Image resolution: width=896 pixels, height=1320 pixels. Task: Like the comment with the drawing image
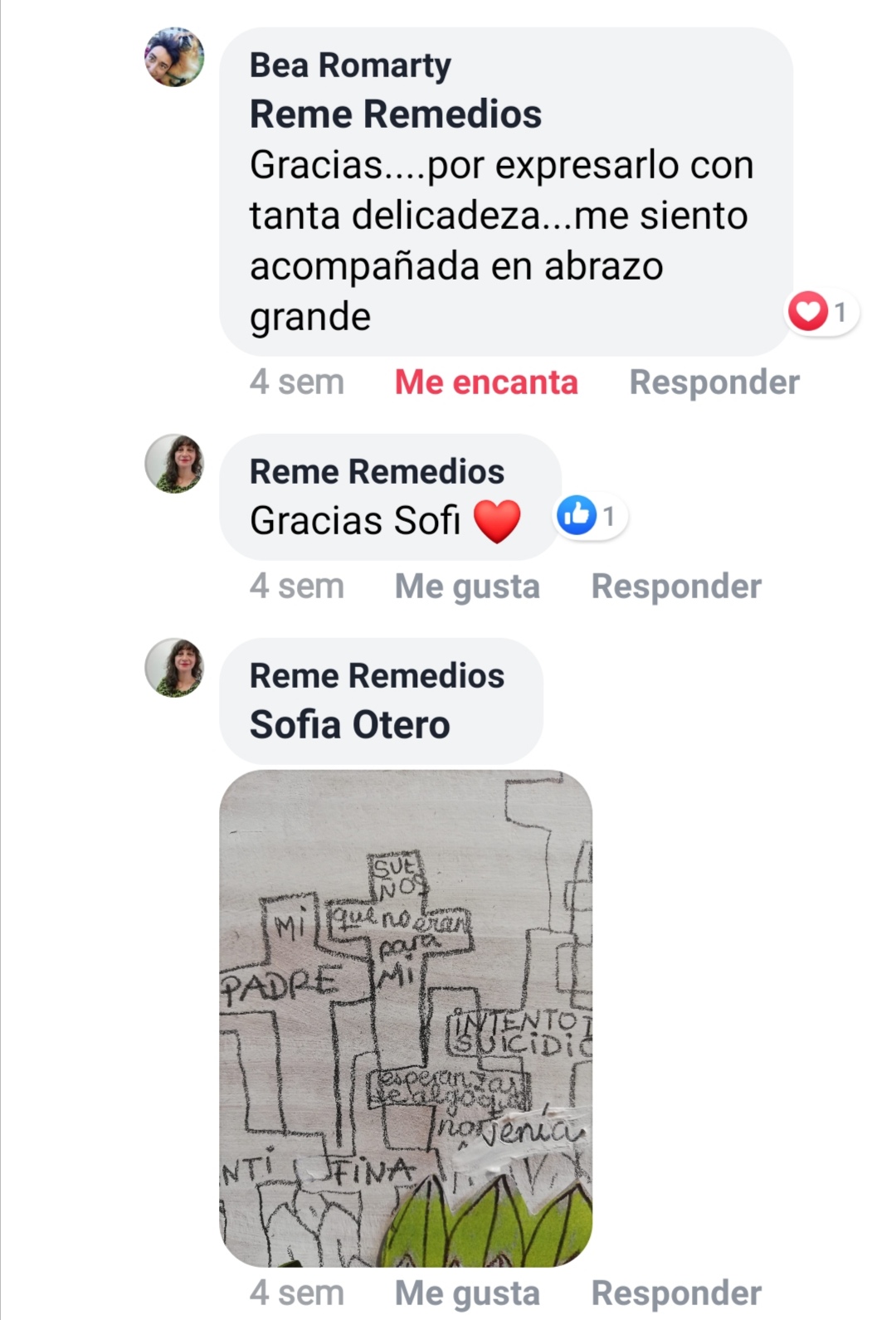[x=466, y=1293]
